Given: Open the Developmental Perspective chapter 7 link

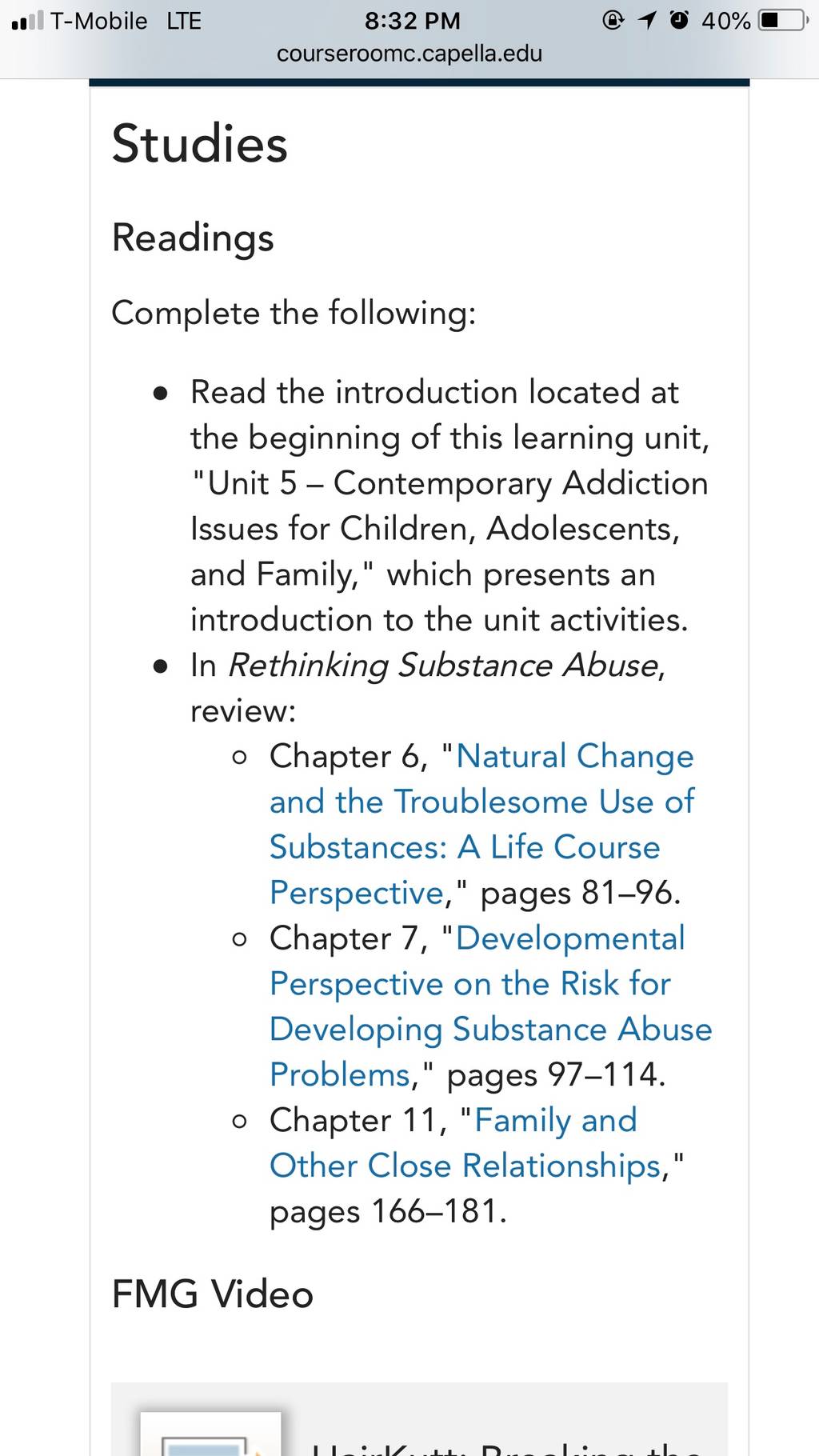Looking at the screenshot, I should (490, 1006).
